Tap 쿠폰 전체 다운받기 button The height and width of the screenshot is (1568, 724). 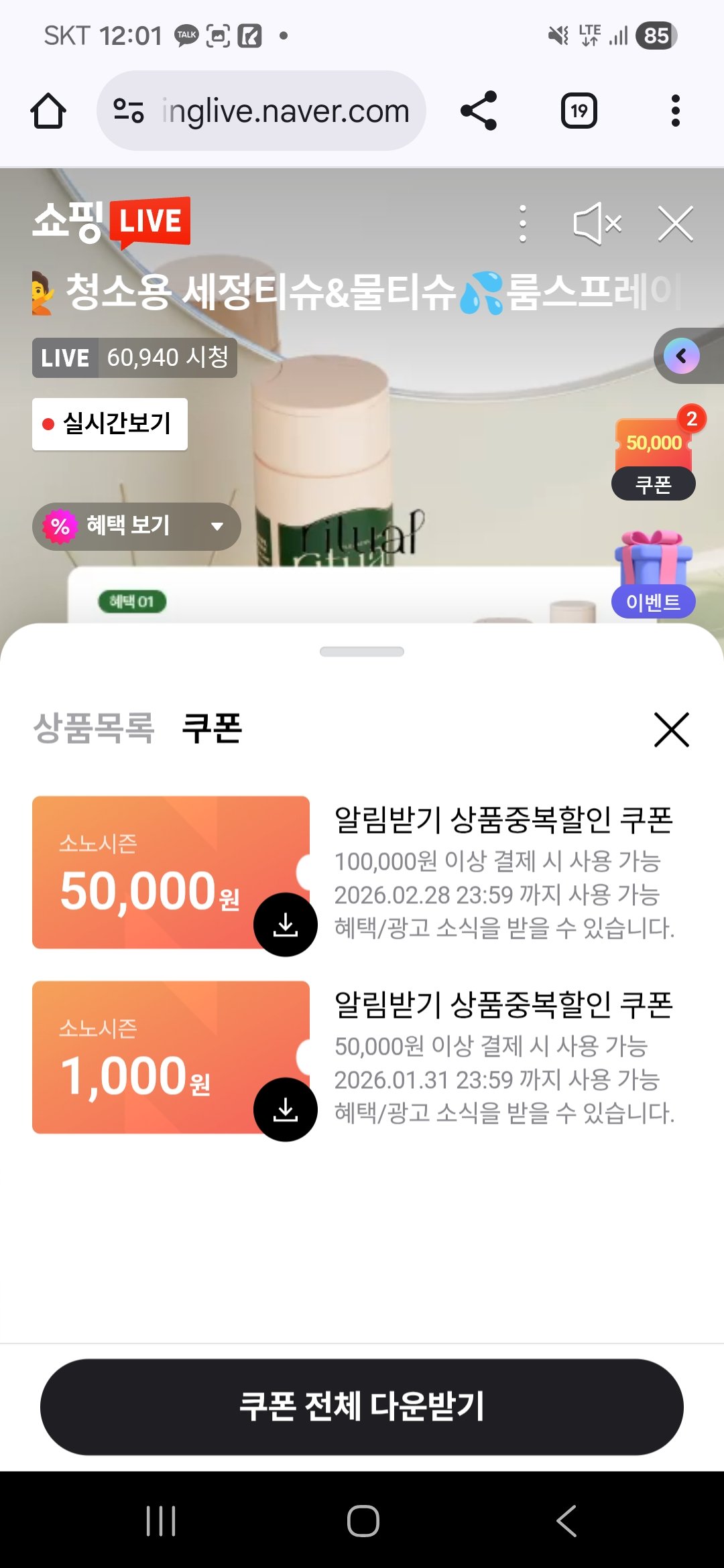(362, 1406)
